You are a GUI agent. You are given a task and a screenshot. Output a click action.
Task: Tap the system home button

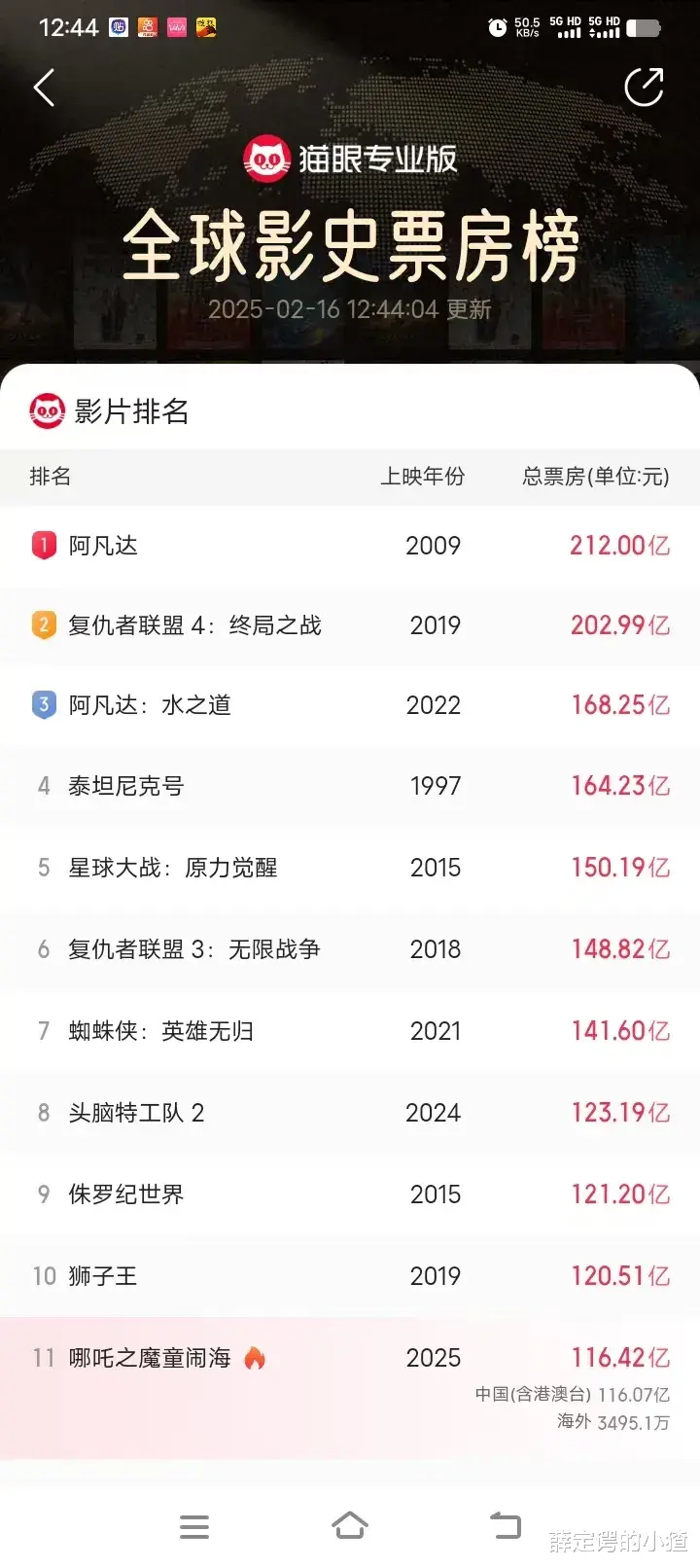[x=350, y=1526]
